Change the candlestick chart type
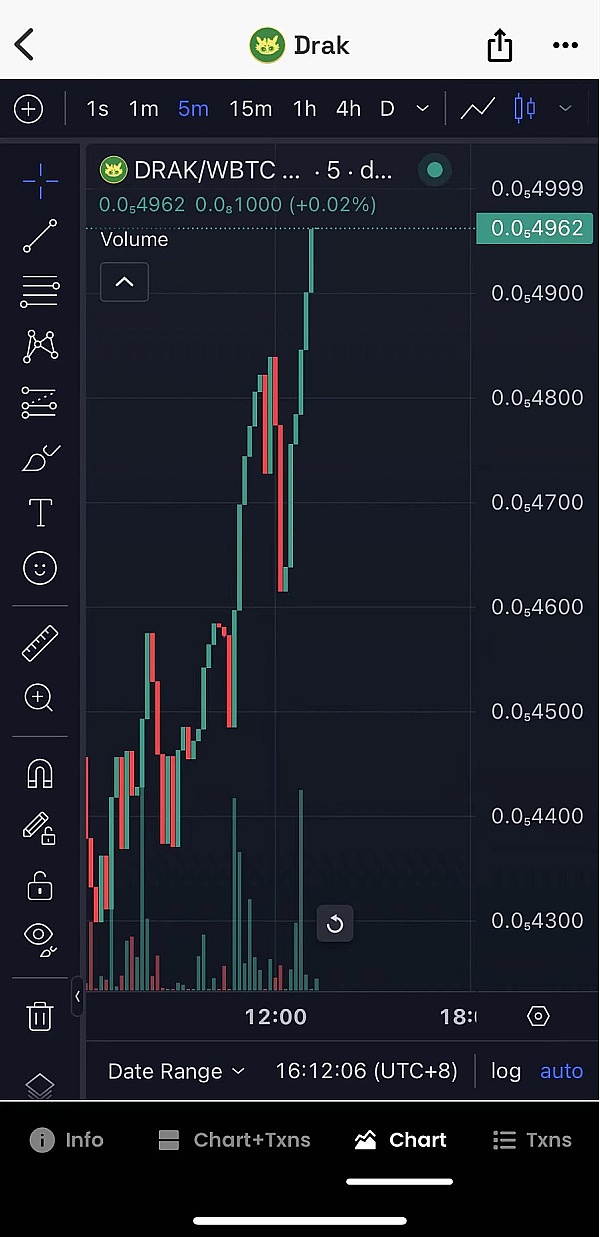The width and height of the screenshot is (600, 1237). coord(525,109)
